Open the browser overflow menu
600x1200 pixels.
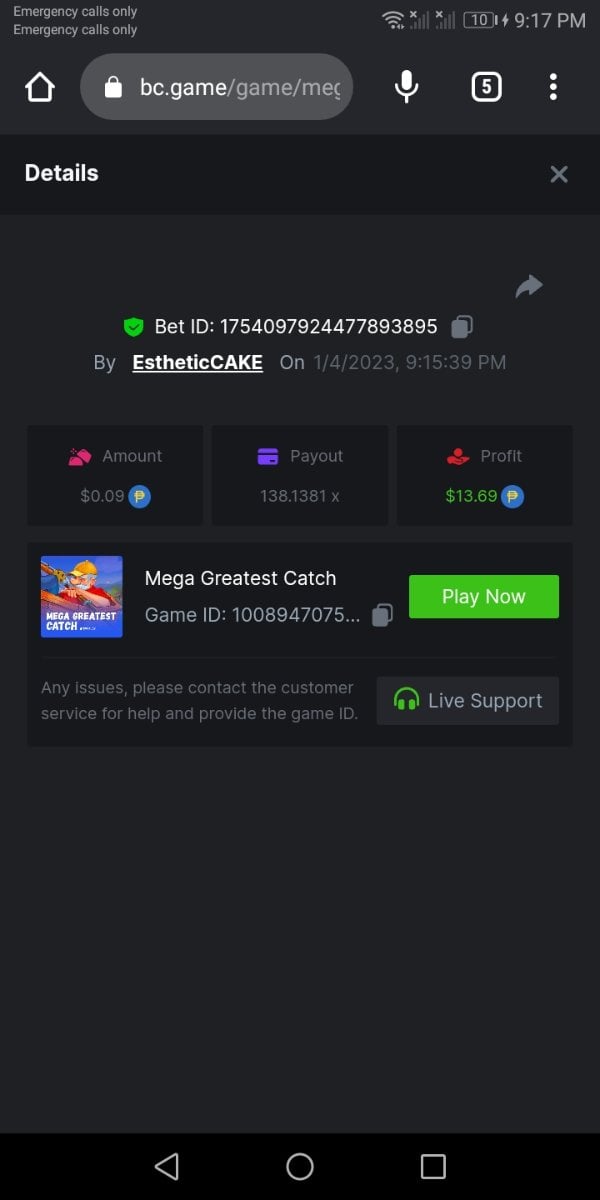(553, 87)
